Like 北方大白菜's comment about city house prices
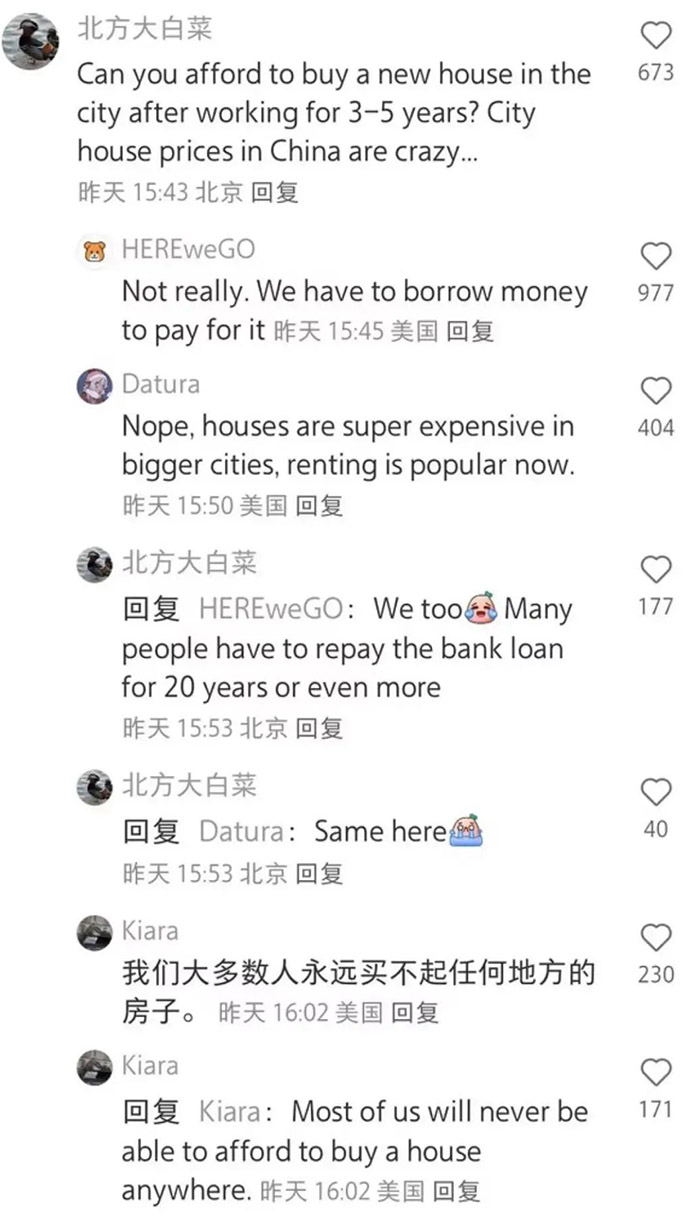This screenshot has width=700, height=1218. click(x=656, y=37)
